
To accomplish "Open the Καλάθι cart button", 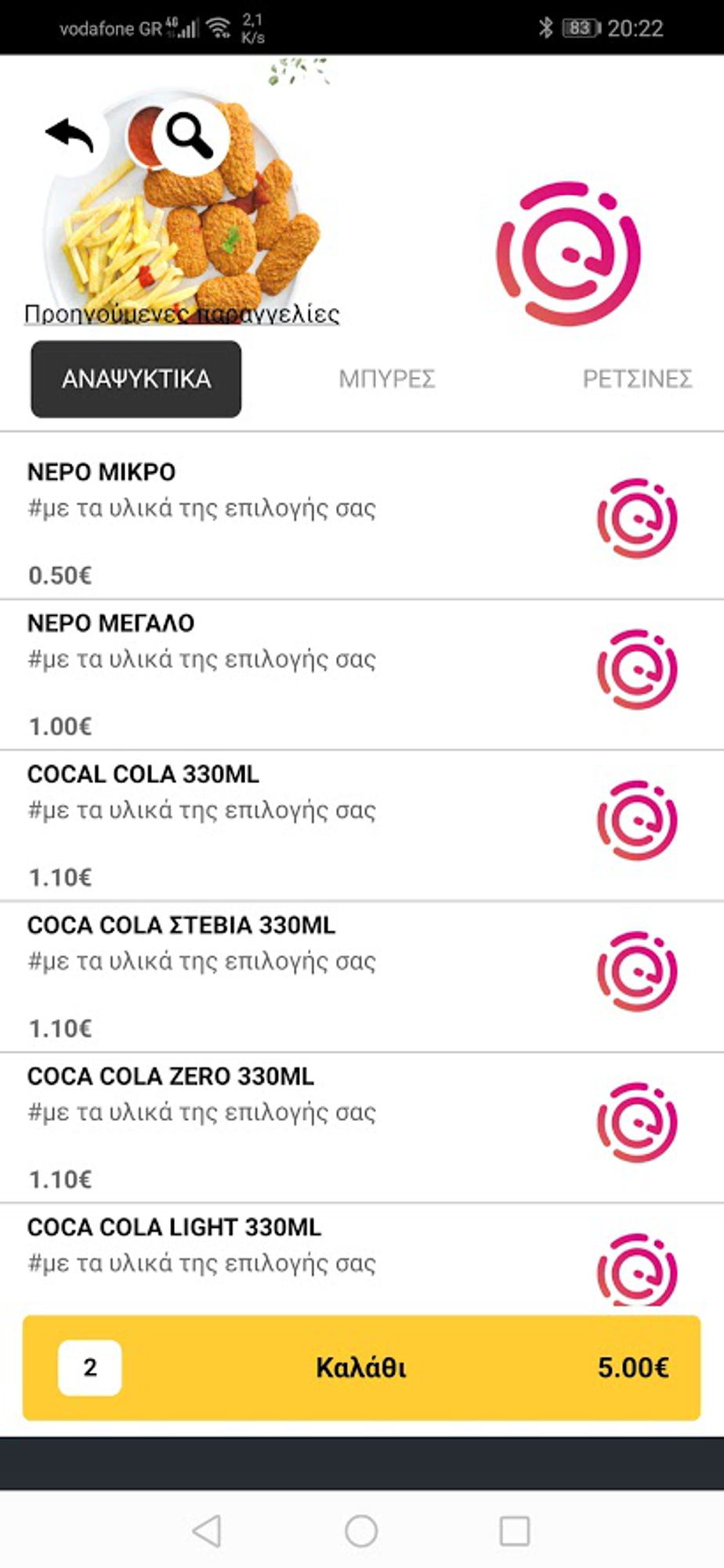I will point(361,1368).
